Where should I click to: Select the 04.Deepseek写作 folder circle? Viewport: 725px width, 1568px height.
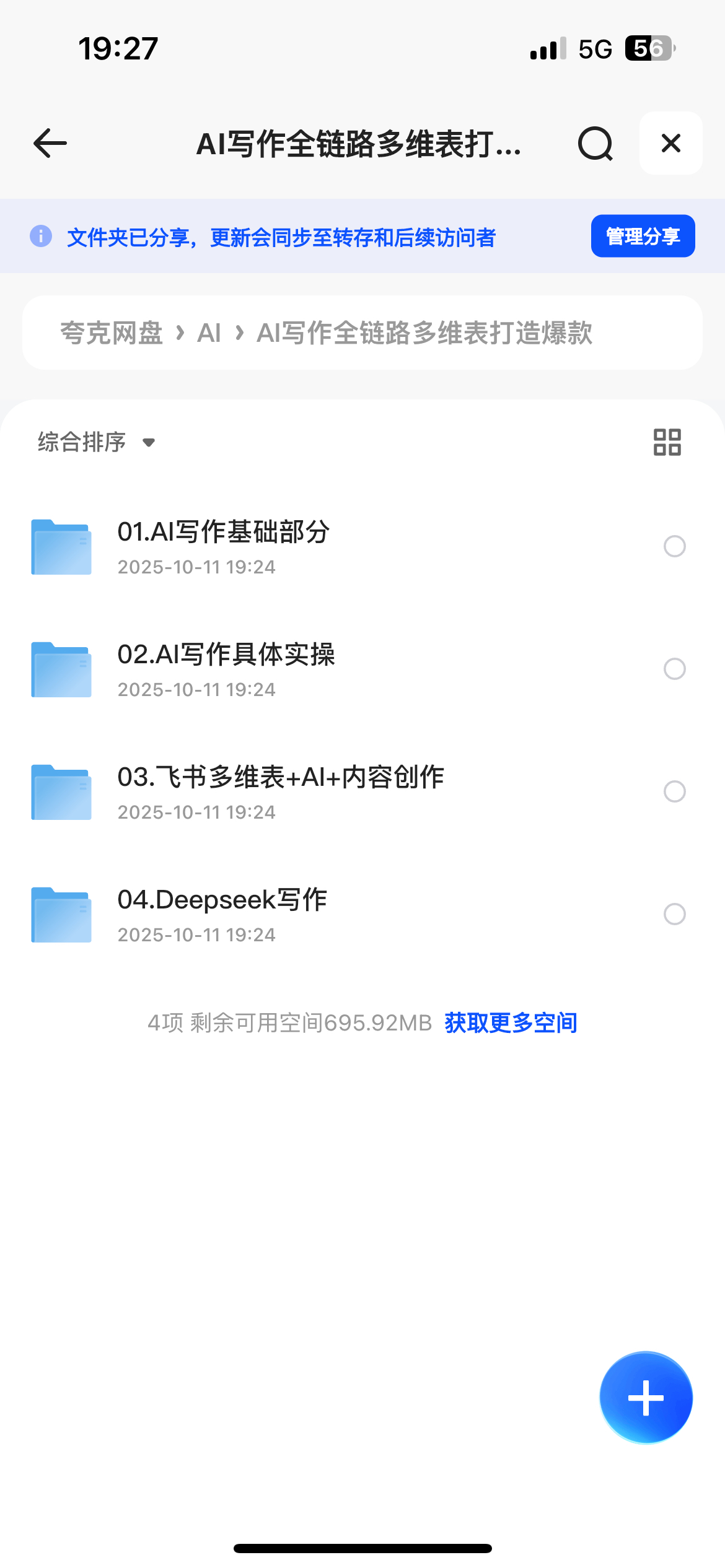674,914
